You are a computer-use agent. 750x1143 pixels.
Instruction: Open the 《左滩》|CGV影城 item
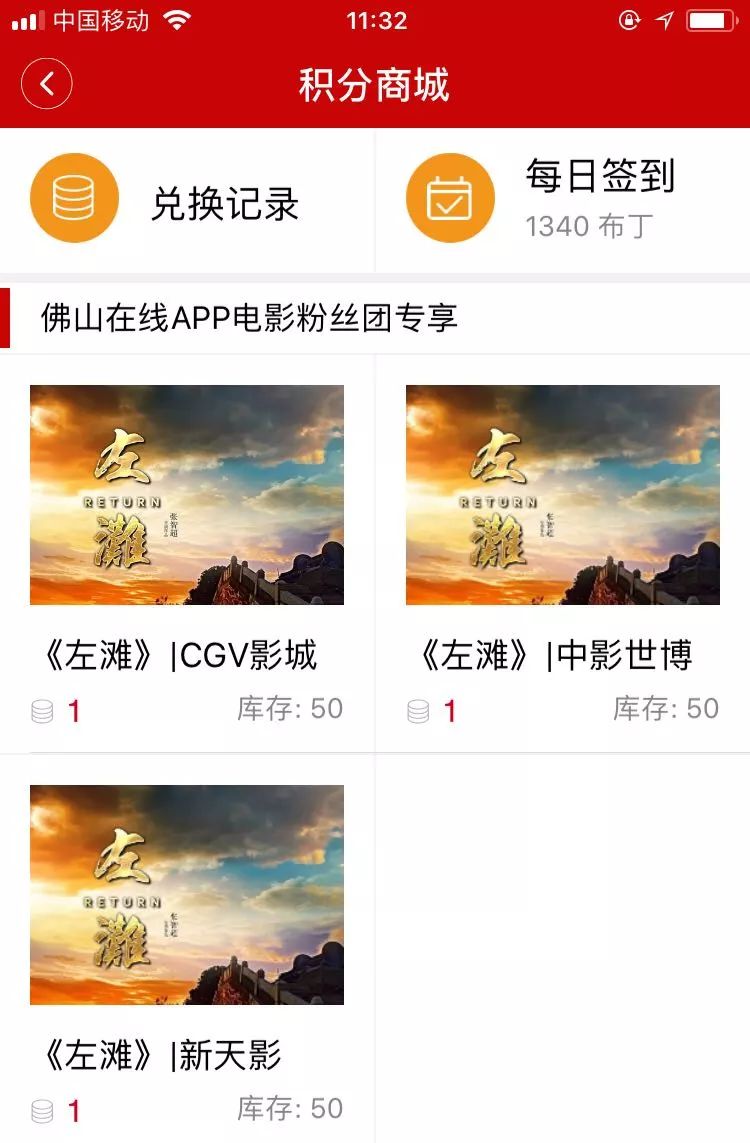coord(187,495)
